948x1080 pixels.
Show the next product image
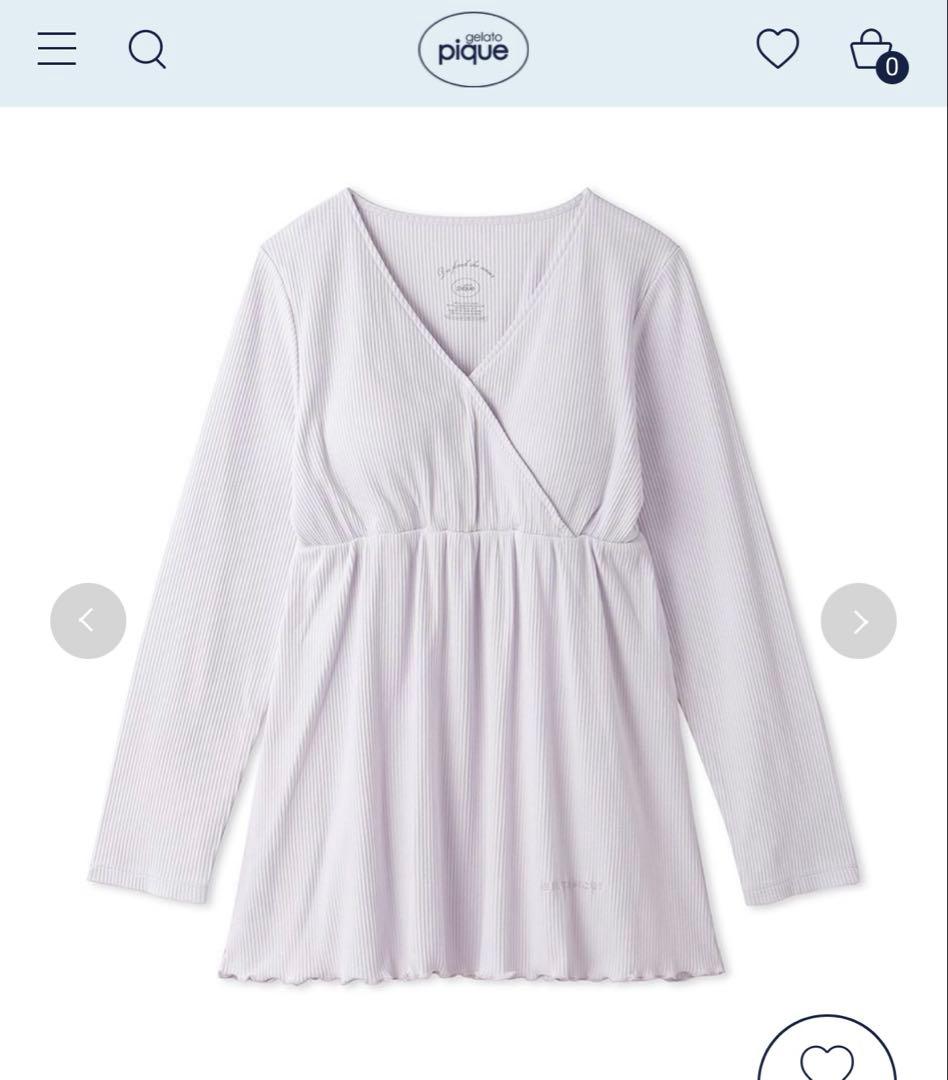pyautogui.click(x=858, y=621)
